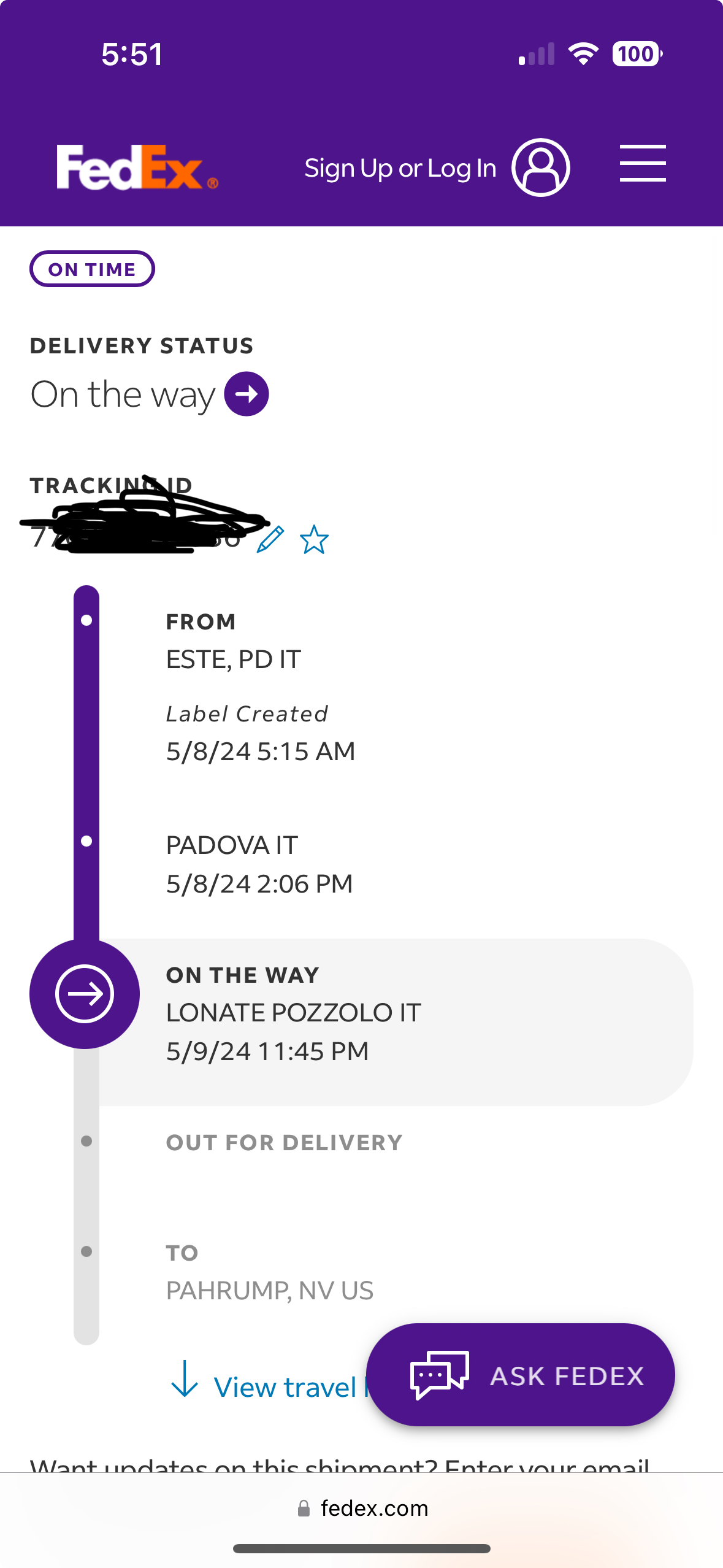Open the hamburger menu
723x1568 pixels.
pos(643,164)
